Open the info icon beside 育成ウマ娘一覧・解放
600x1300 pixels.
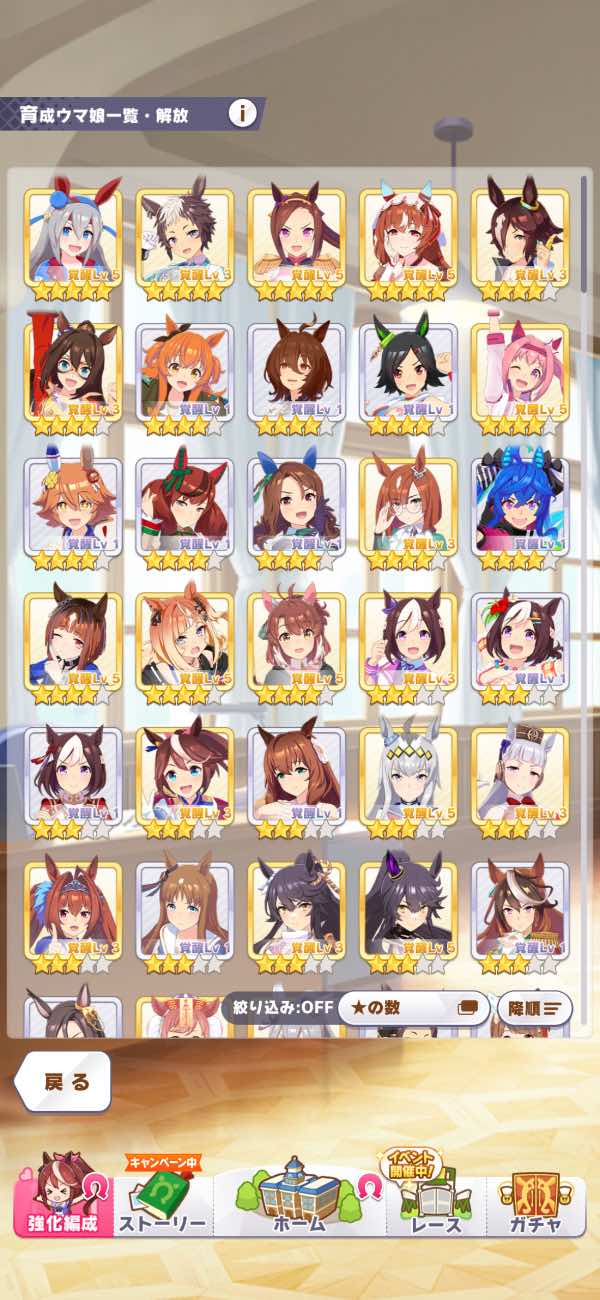click(x=242, y=113)
